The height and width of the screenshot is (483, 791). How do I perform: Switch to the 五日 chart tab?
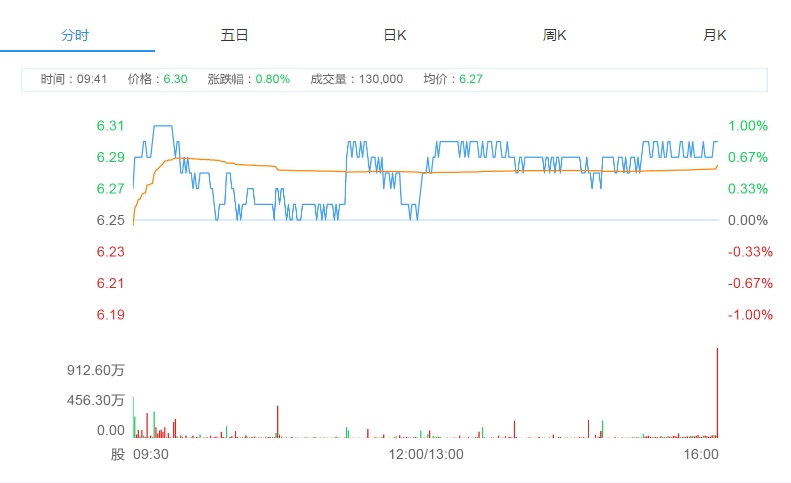[235, 35]
